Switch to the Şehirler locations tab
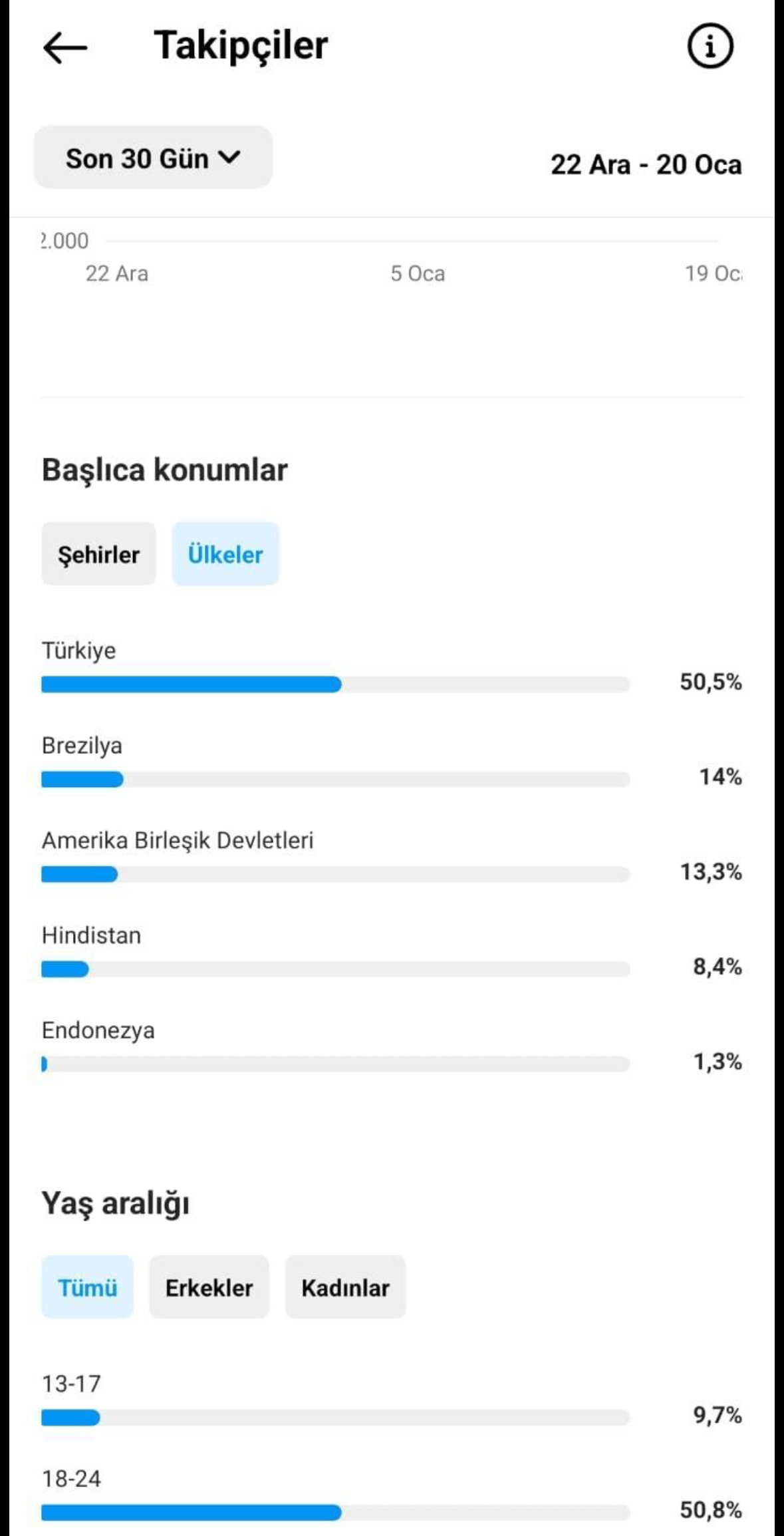The image size is (784, 1536). tap(98, 554)
